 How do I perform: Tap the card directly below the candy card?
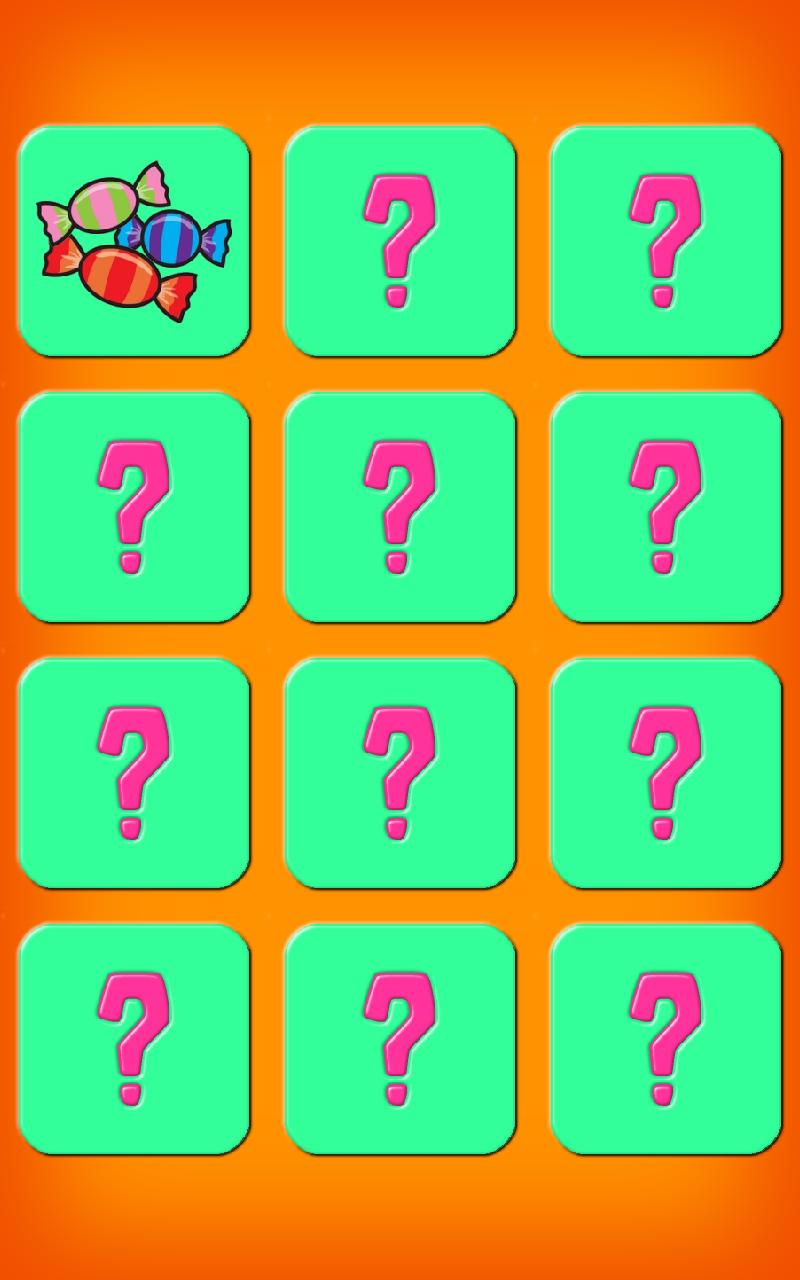click(135, 505)
